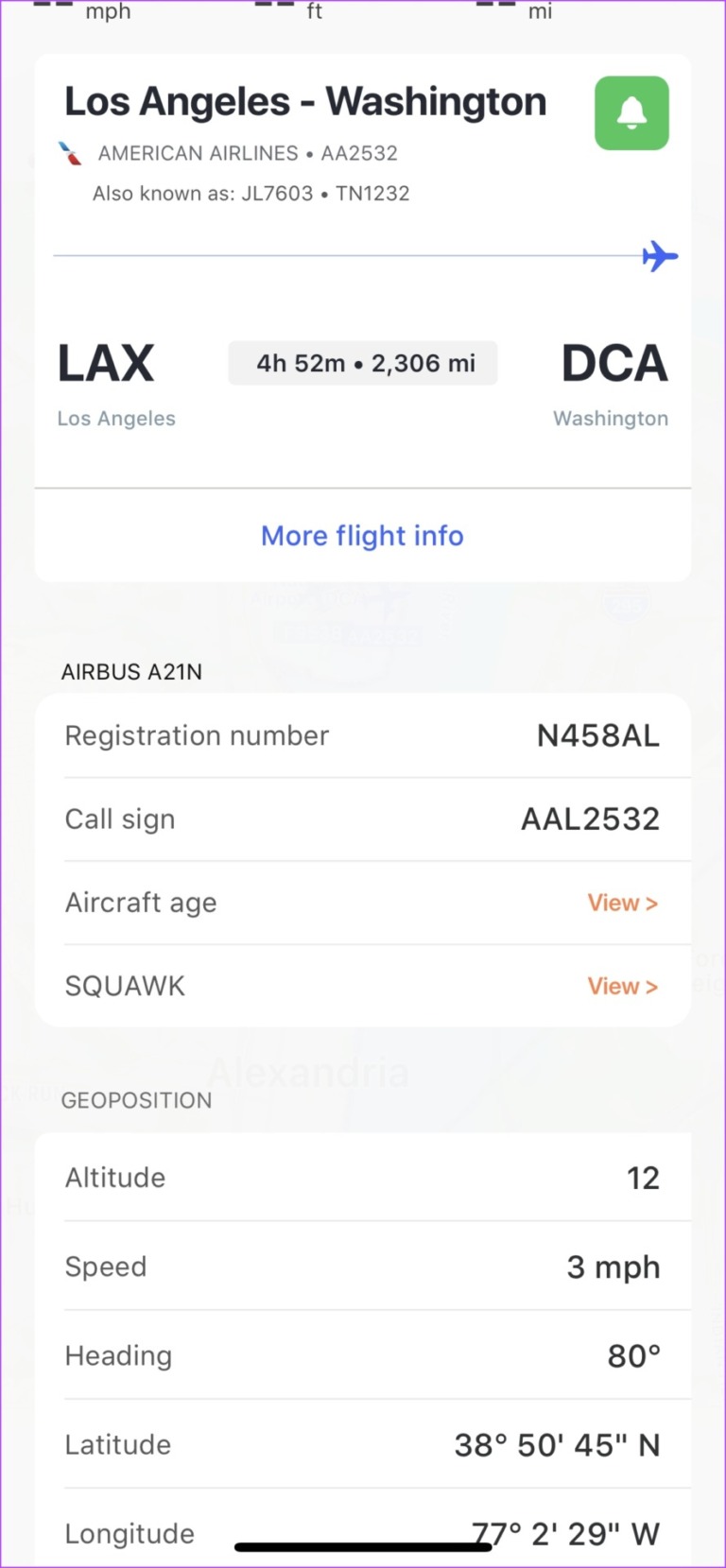Select the AIRBUS A21N section header

point(130,671)
